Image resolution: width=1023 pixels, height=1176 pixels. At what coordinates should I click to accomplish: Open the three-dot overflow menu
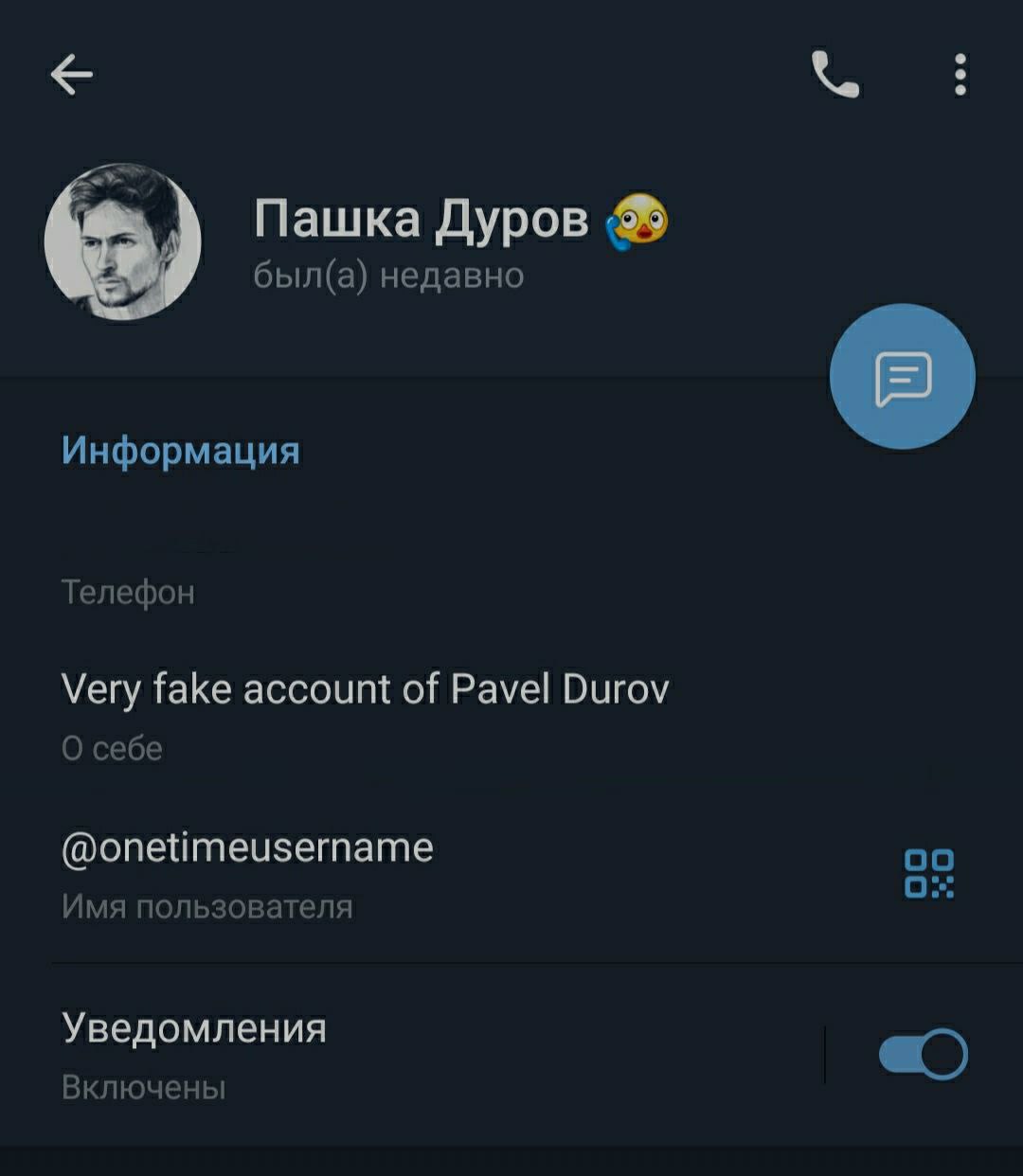pos(960,75)
